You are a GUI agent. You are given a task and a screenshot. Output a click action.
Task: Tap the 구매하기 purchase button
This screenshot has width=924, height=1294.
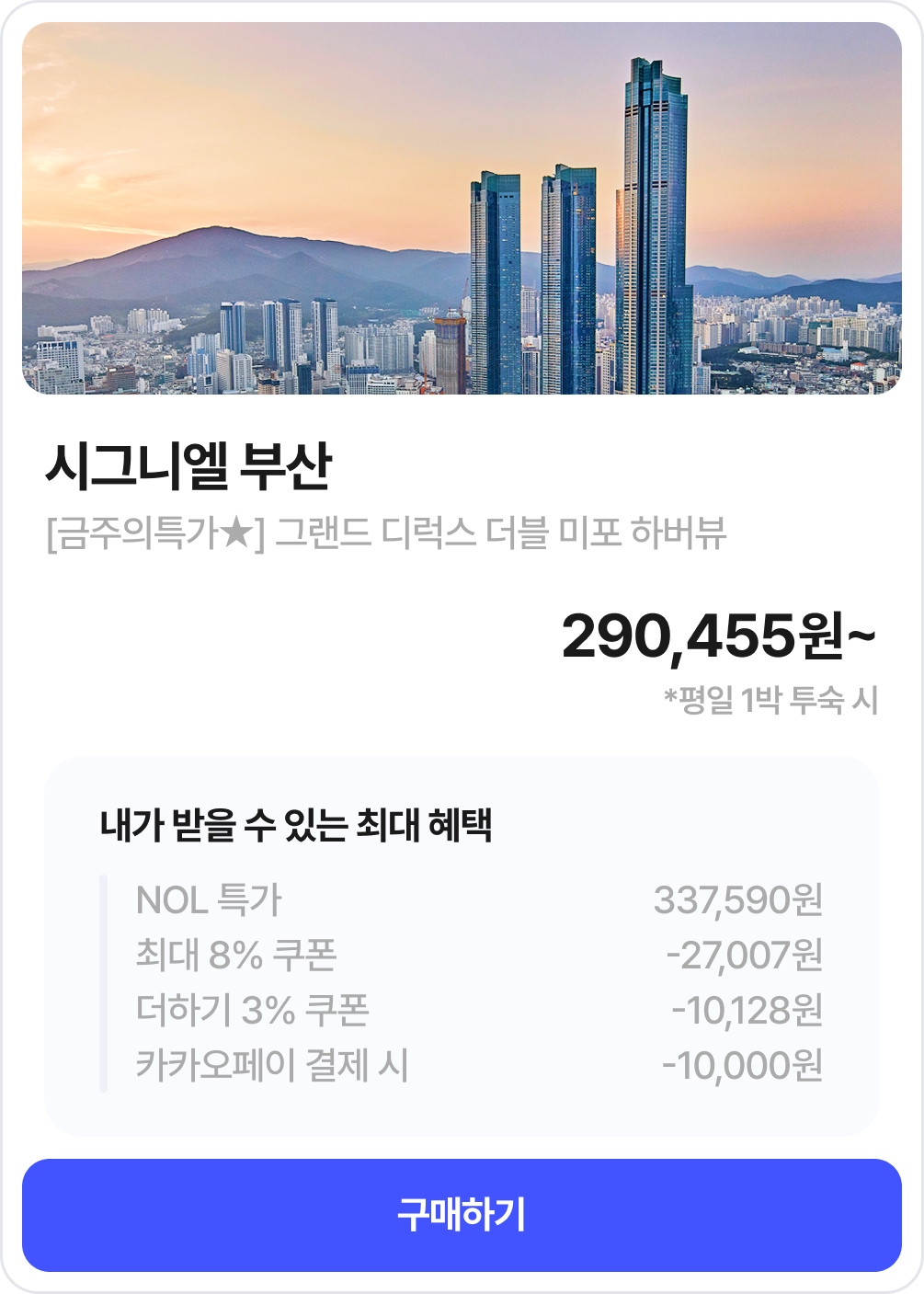pos(462,1215)
